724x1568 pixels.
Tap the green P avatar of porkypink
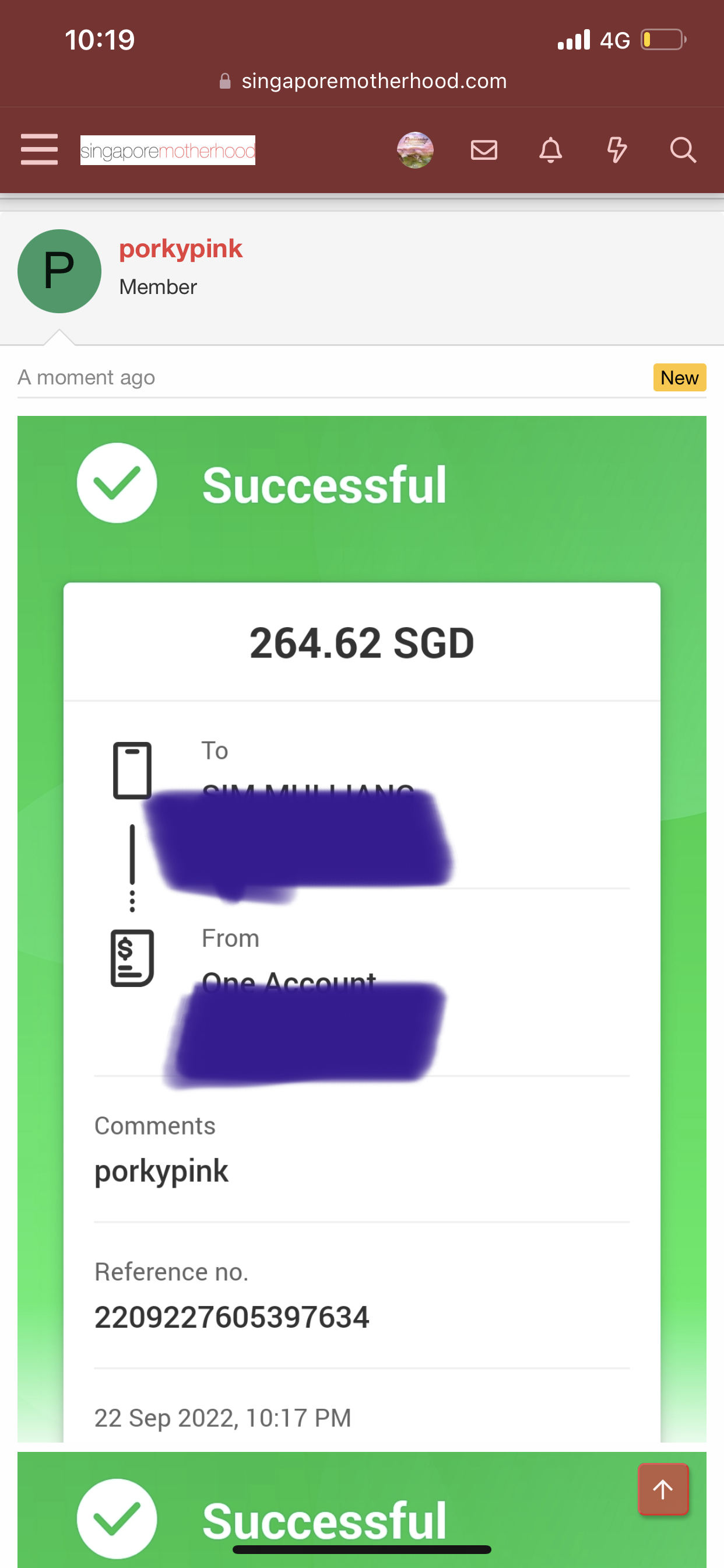click(x=59, y=271)
